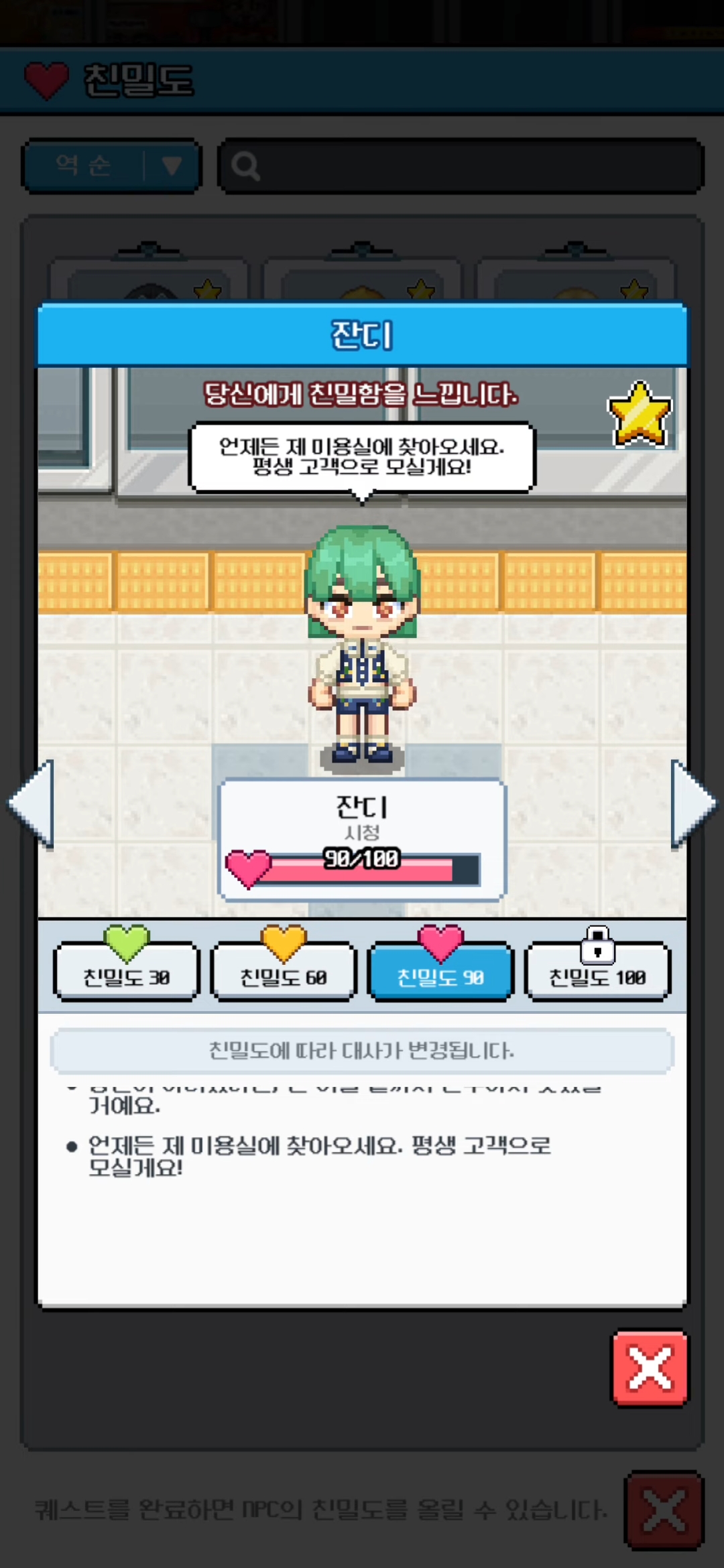The image size is (724, 1568).
Task: Go to the previous character with left arrow
Action: [x=31, y=804]
